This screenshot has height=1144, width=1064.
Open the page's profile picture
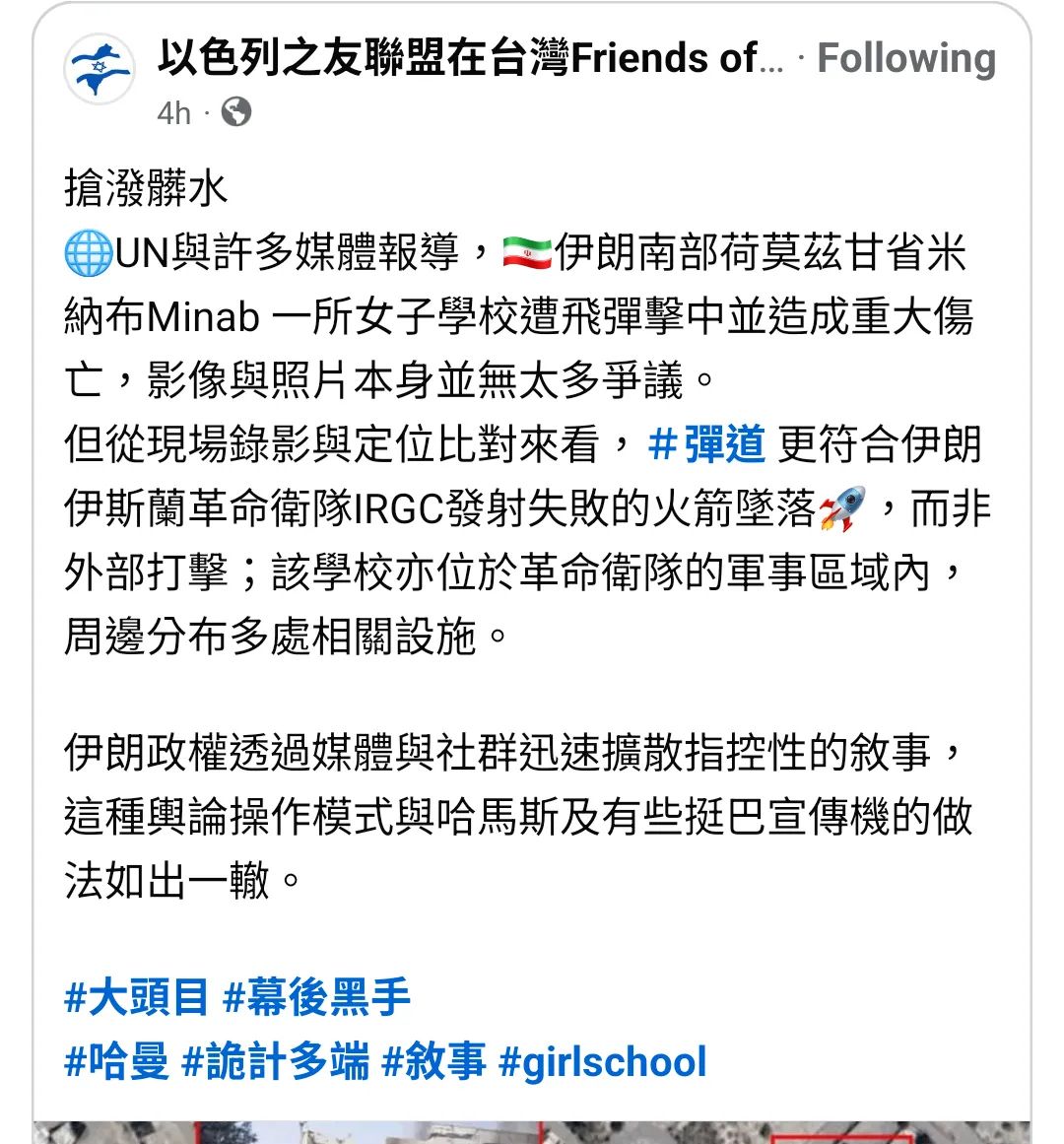click(x=99, y=72)
